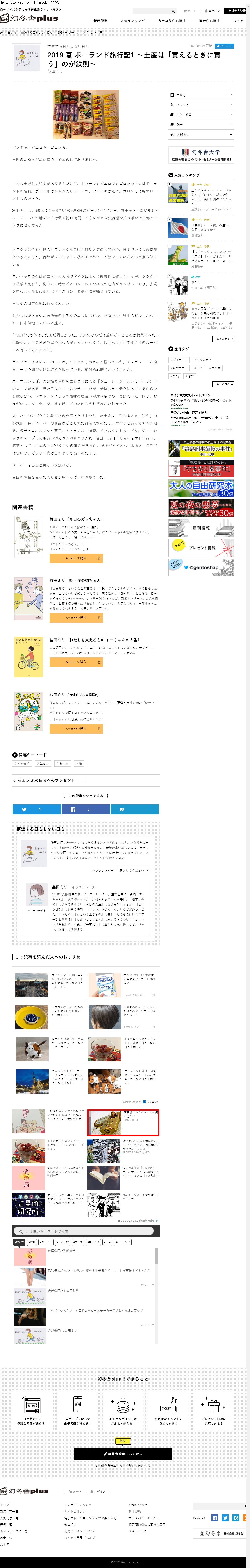Tweet this article via the ツイート button

click(x=225, y=46)
